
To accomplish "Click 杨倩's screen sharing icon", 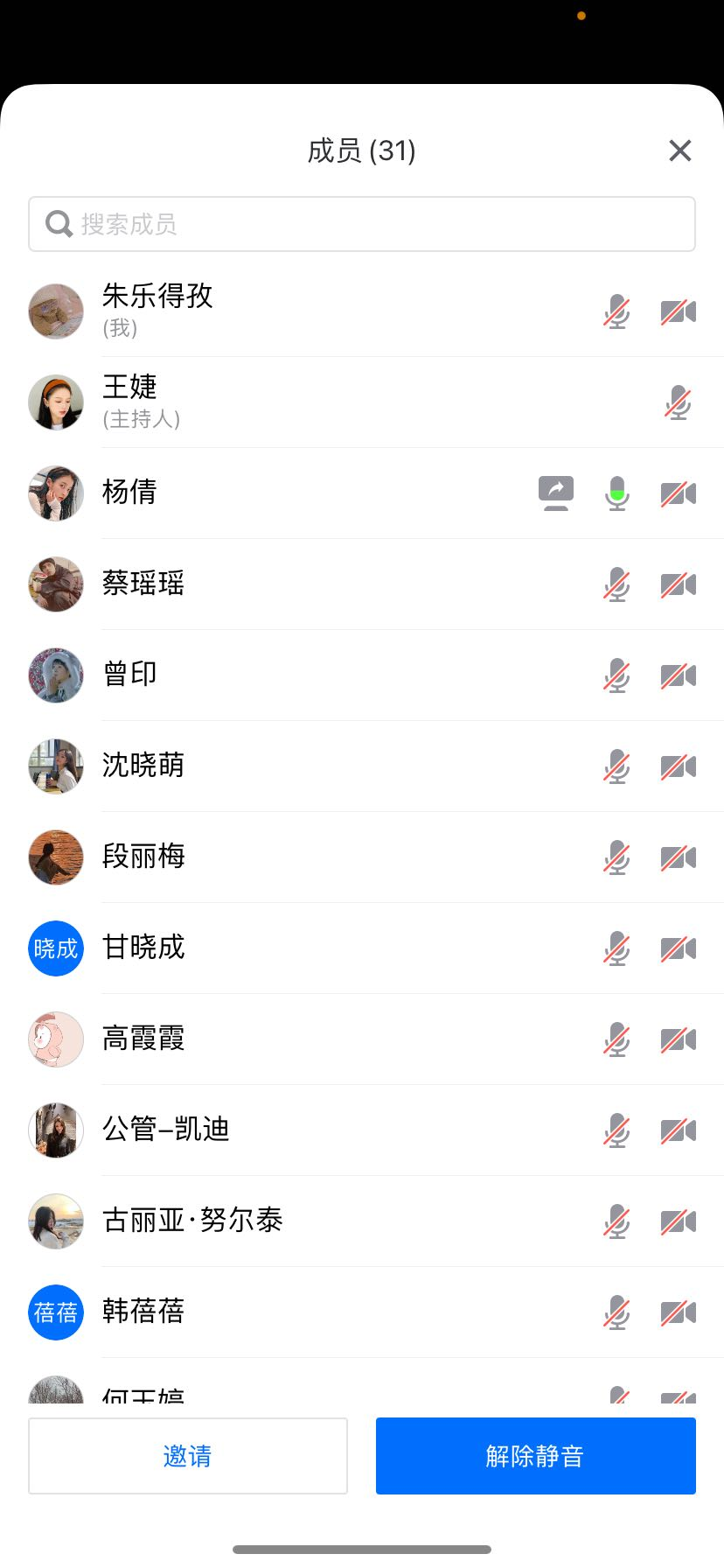I will pos(555,493).
